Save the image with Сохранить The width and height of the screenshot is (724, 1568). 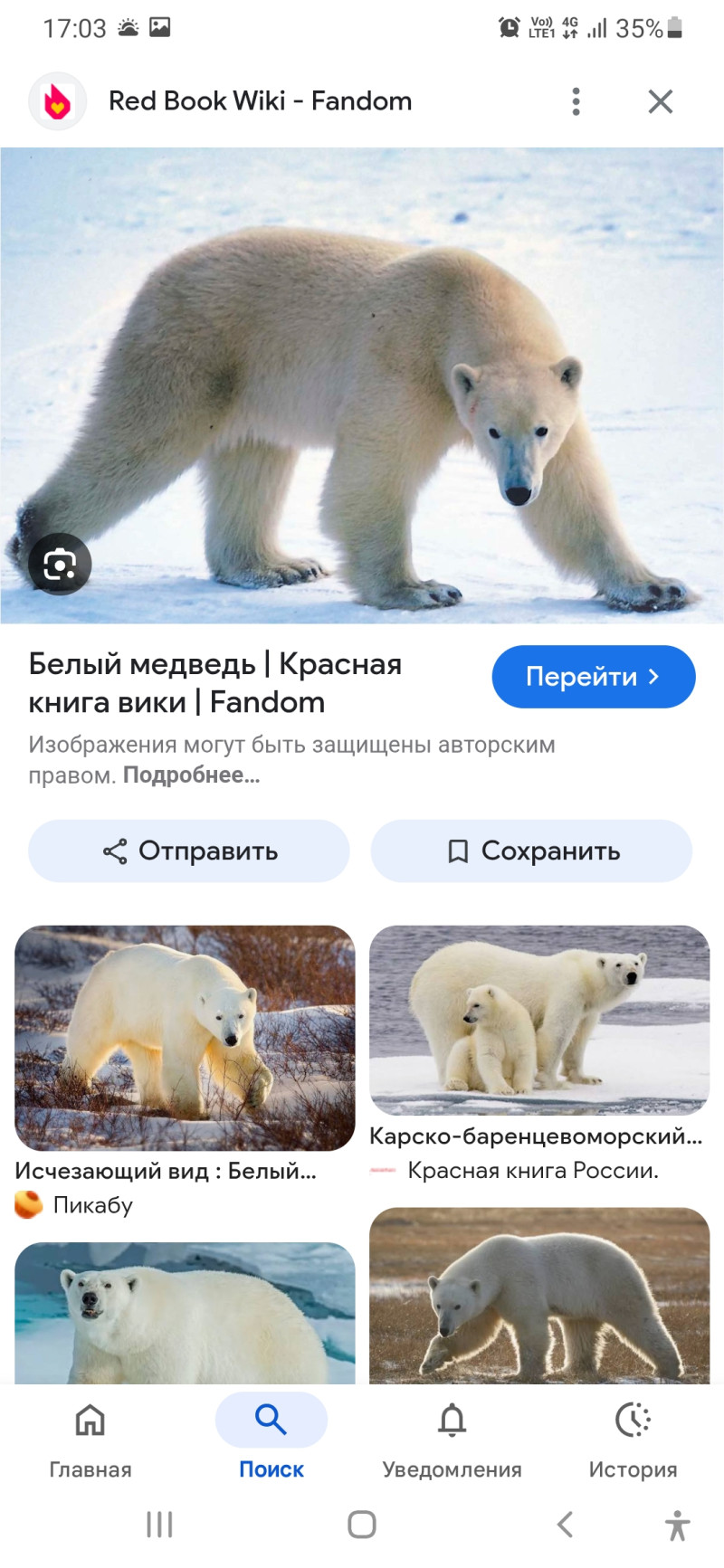click(532, 851)
